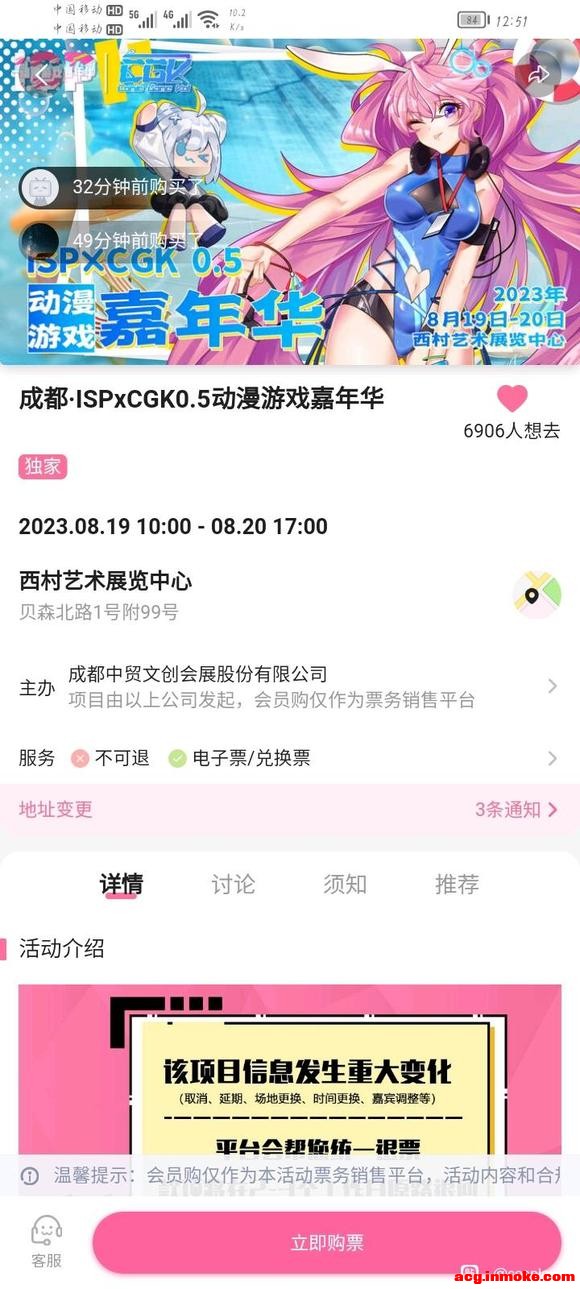580x1289 pixels.
Task: Share this event using the arrow icon
Action: click(x=539, y=75)
